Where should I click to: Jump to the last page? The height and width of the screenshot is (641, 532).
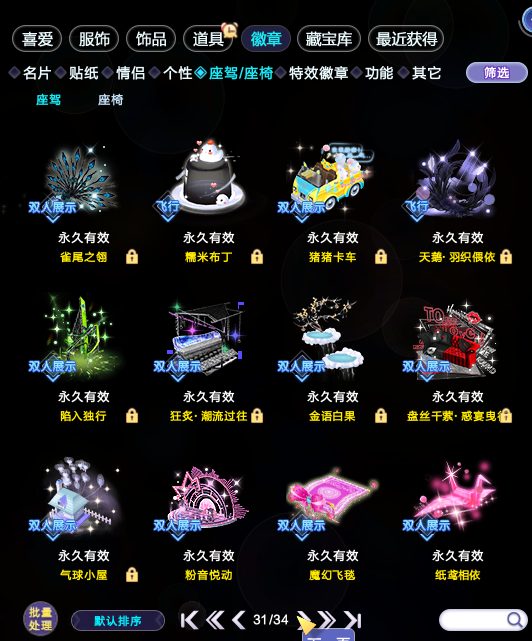[x=352, y=620]
